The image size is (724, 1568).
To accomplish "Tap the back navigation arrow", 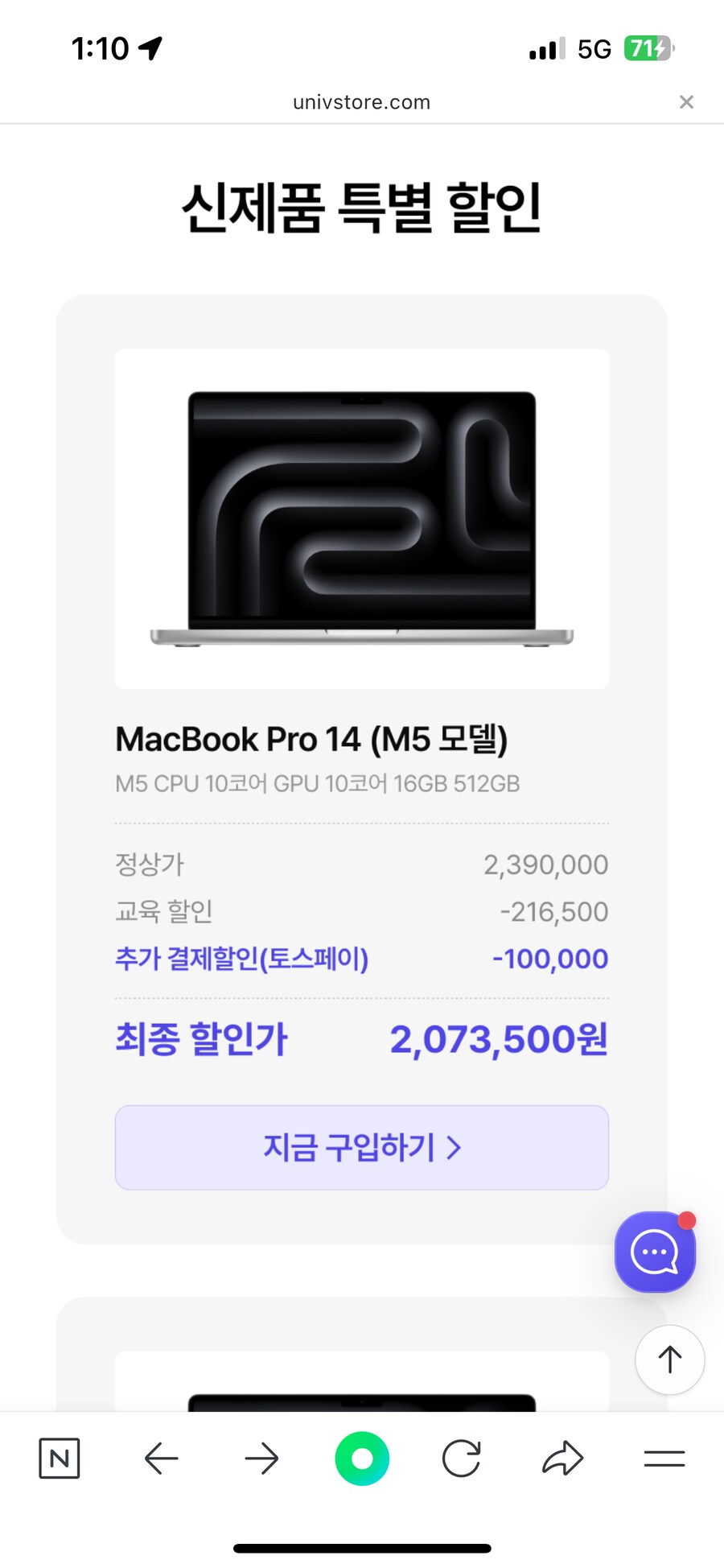I will click(160, 1458).
